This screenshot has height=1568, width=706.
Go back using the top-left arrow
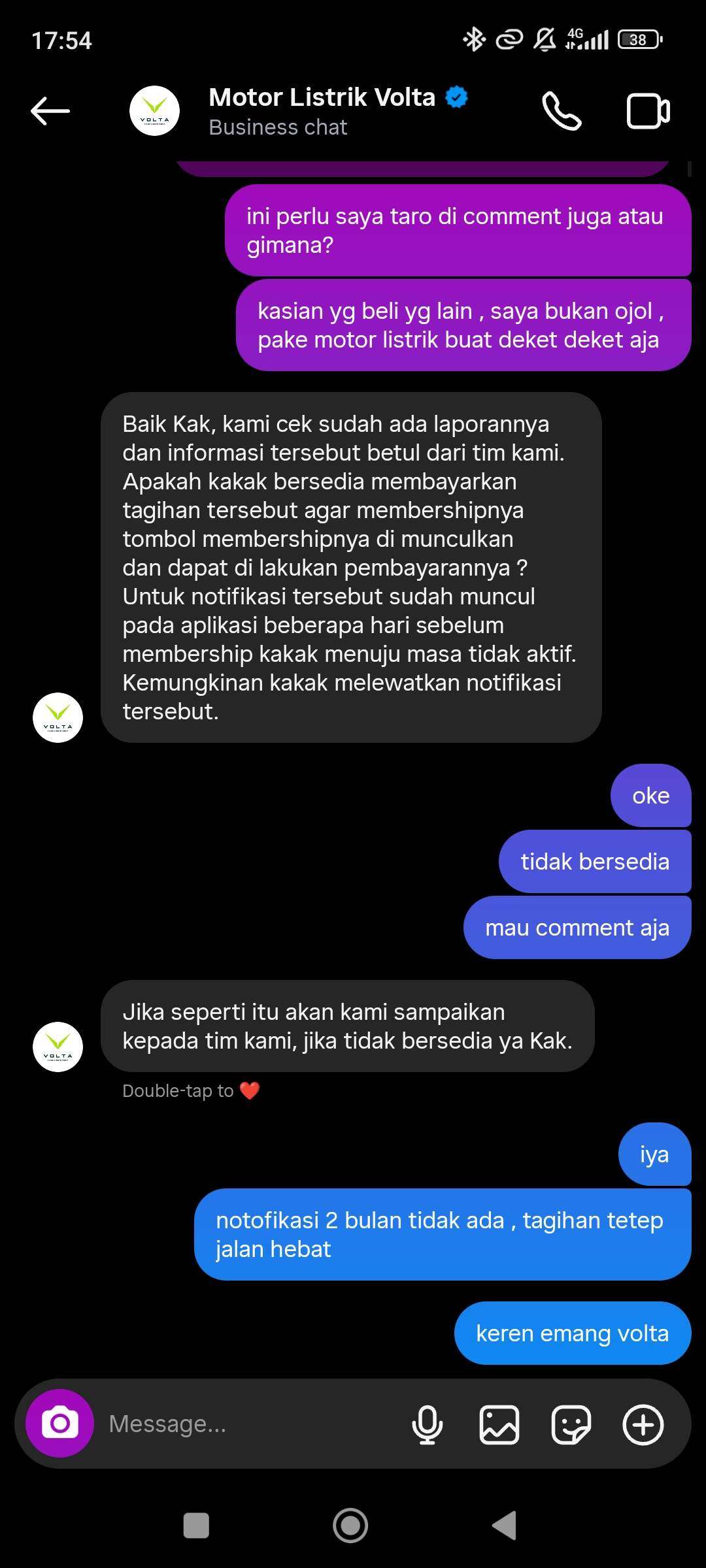pyautogui.click(x=50, y=110)
